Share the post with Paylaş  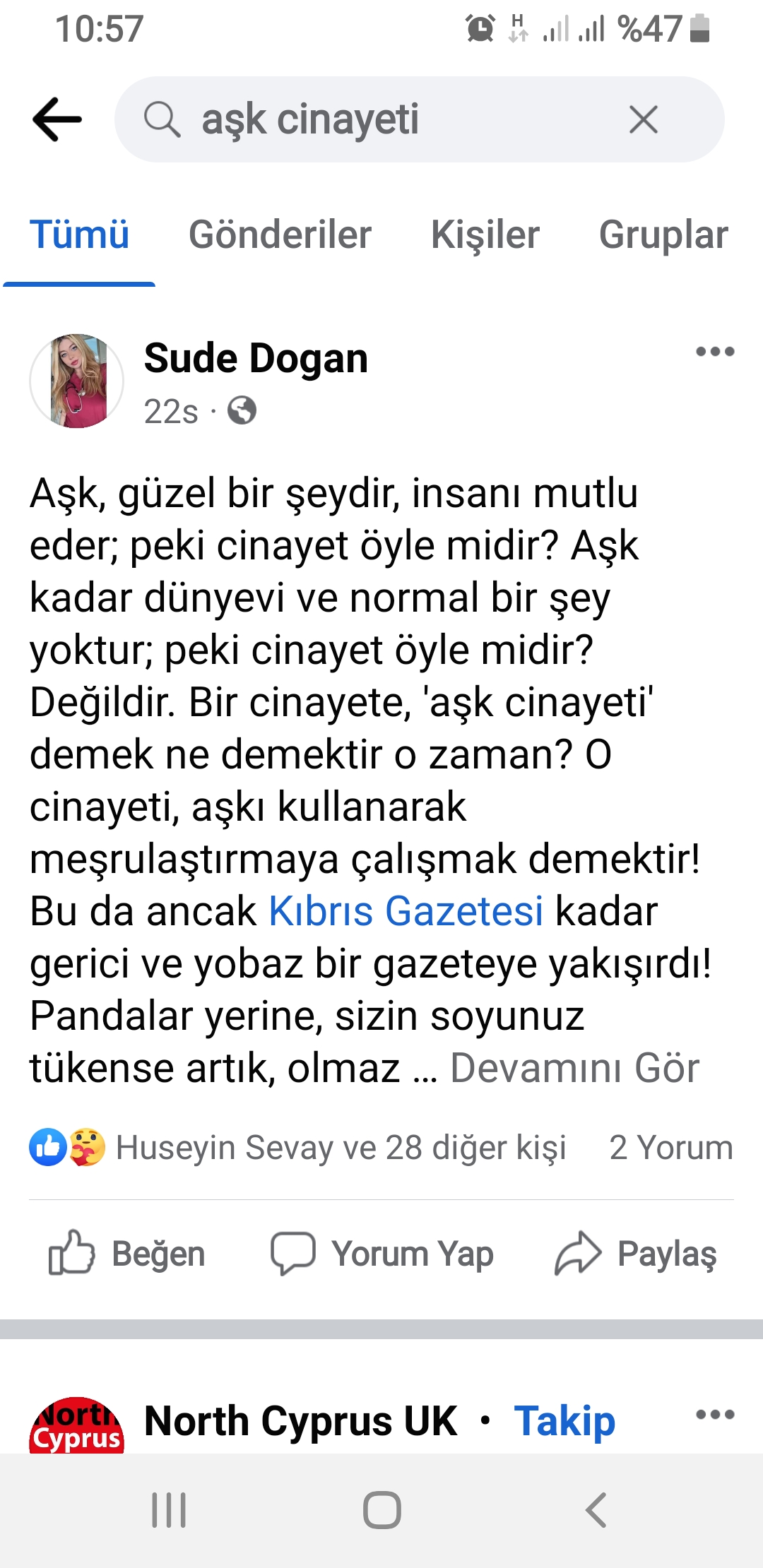[636, 1254]
